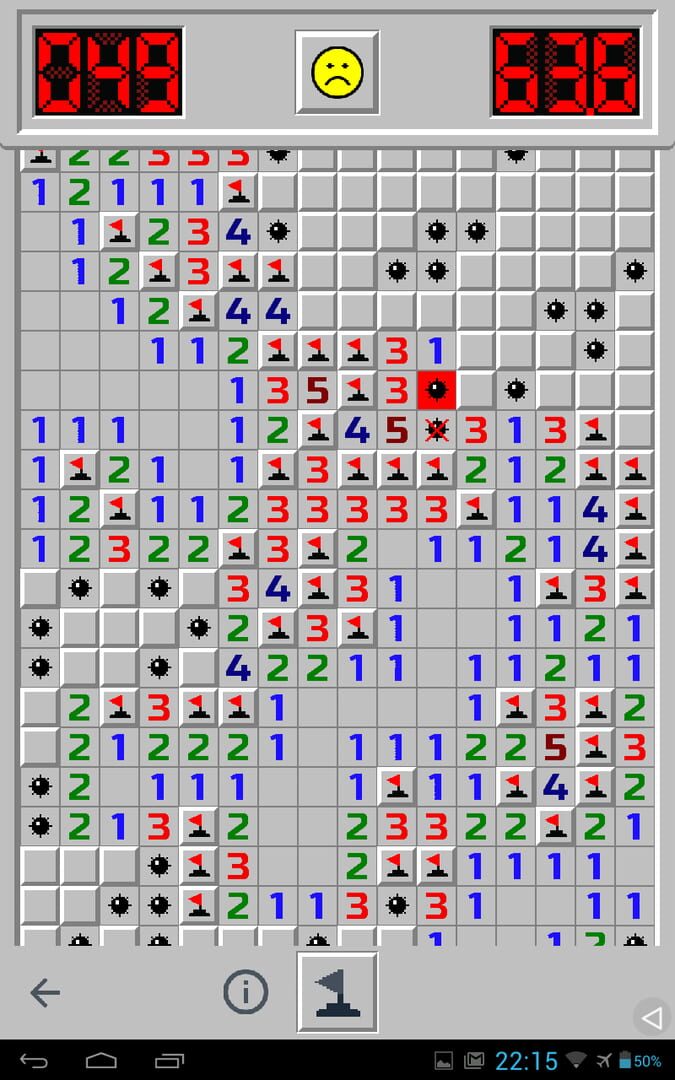Open the recent apps view
The image size is (675, 1080).
coord(168,1060)
